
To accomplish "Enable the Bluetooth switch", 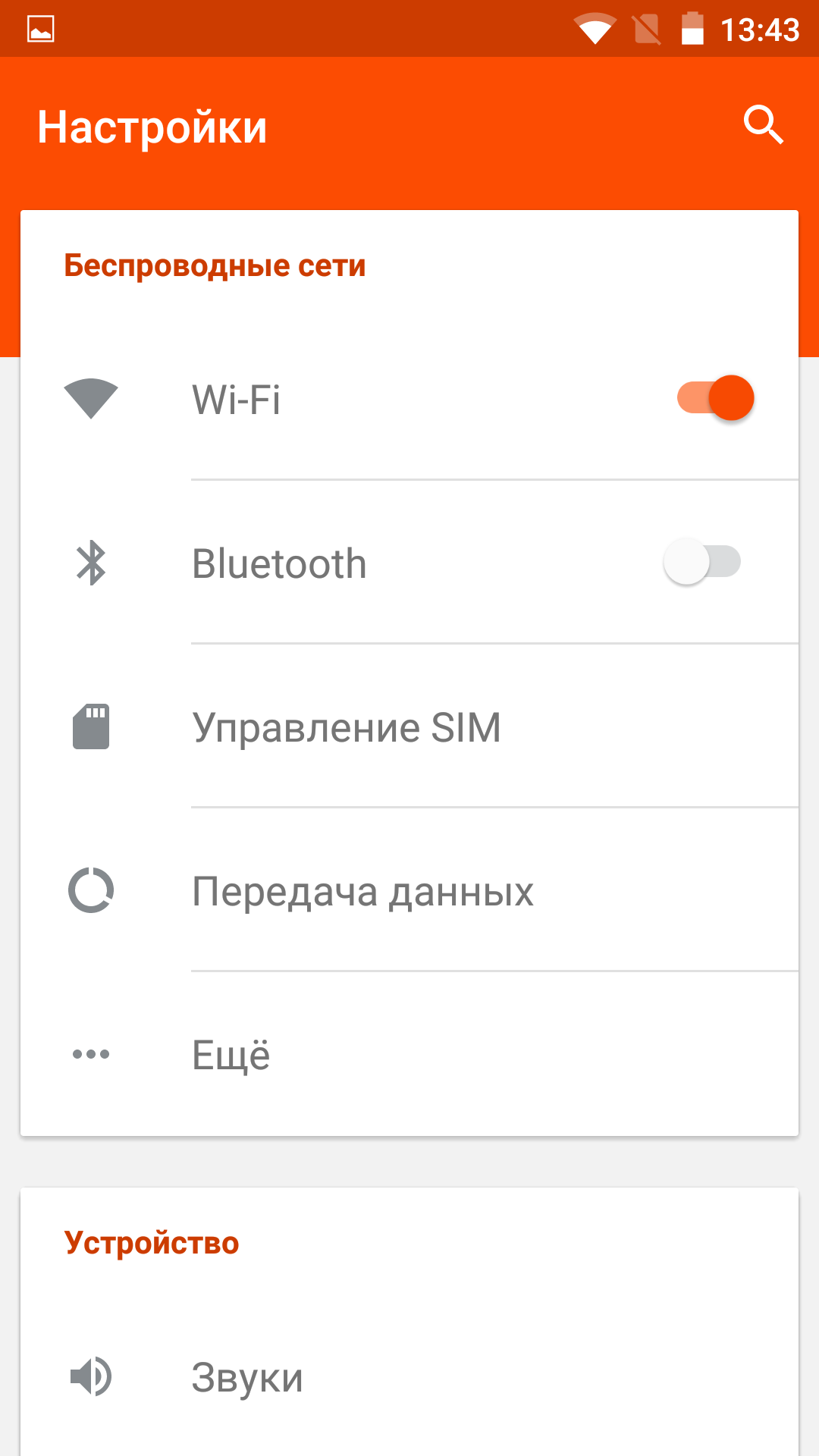I will (702, 562).
